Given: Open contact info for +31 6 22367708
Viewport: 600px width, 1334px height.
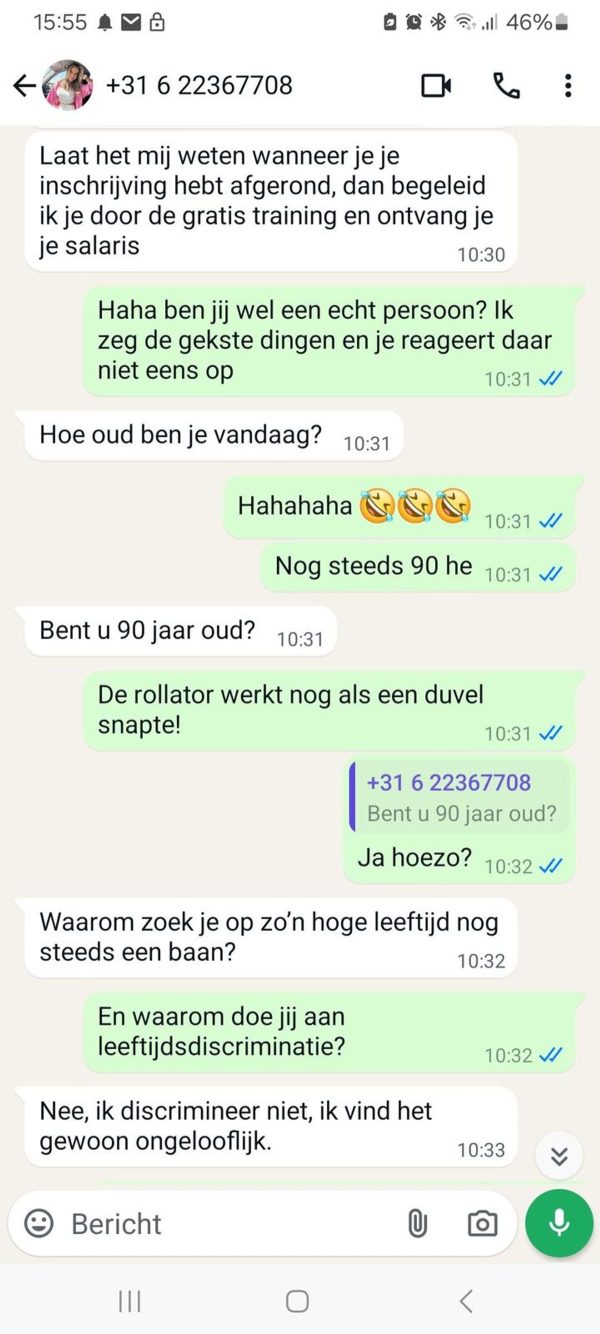Looking at the screenshot, I should [x=199, y=86].
